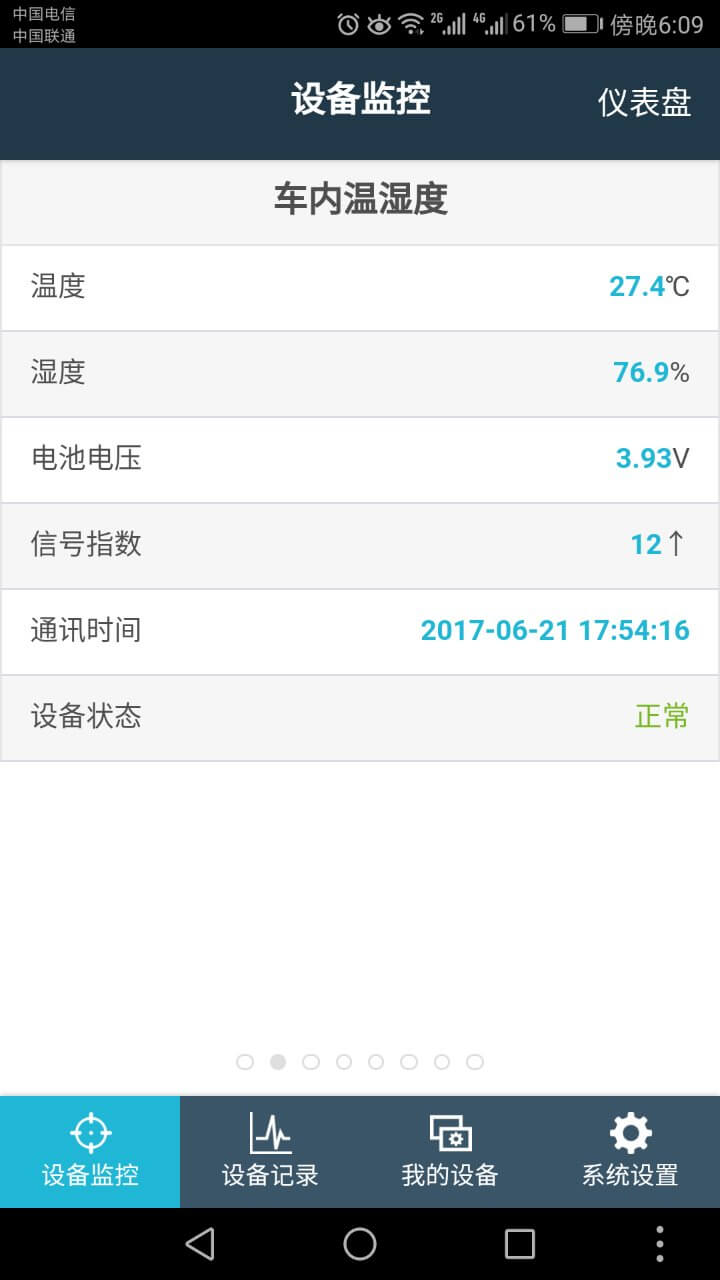Go to the system home screen

point(360,1244)
